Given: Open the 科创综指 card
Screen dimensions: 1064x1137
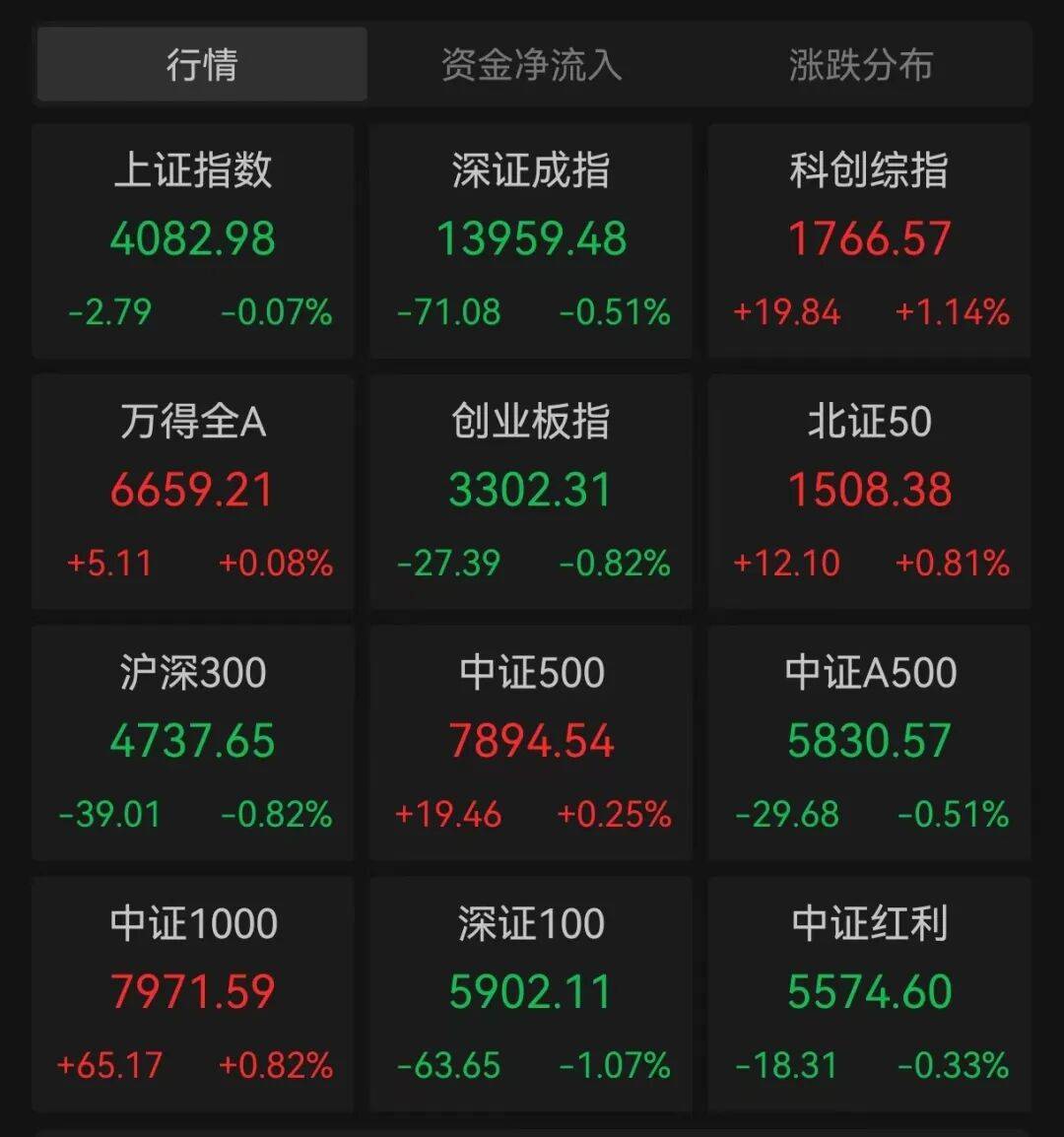Looking at the screenshot, I should (x=869, y=241).
